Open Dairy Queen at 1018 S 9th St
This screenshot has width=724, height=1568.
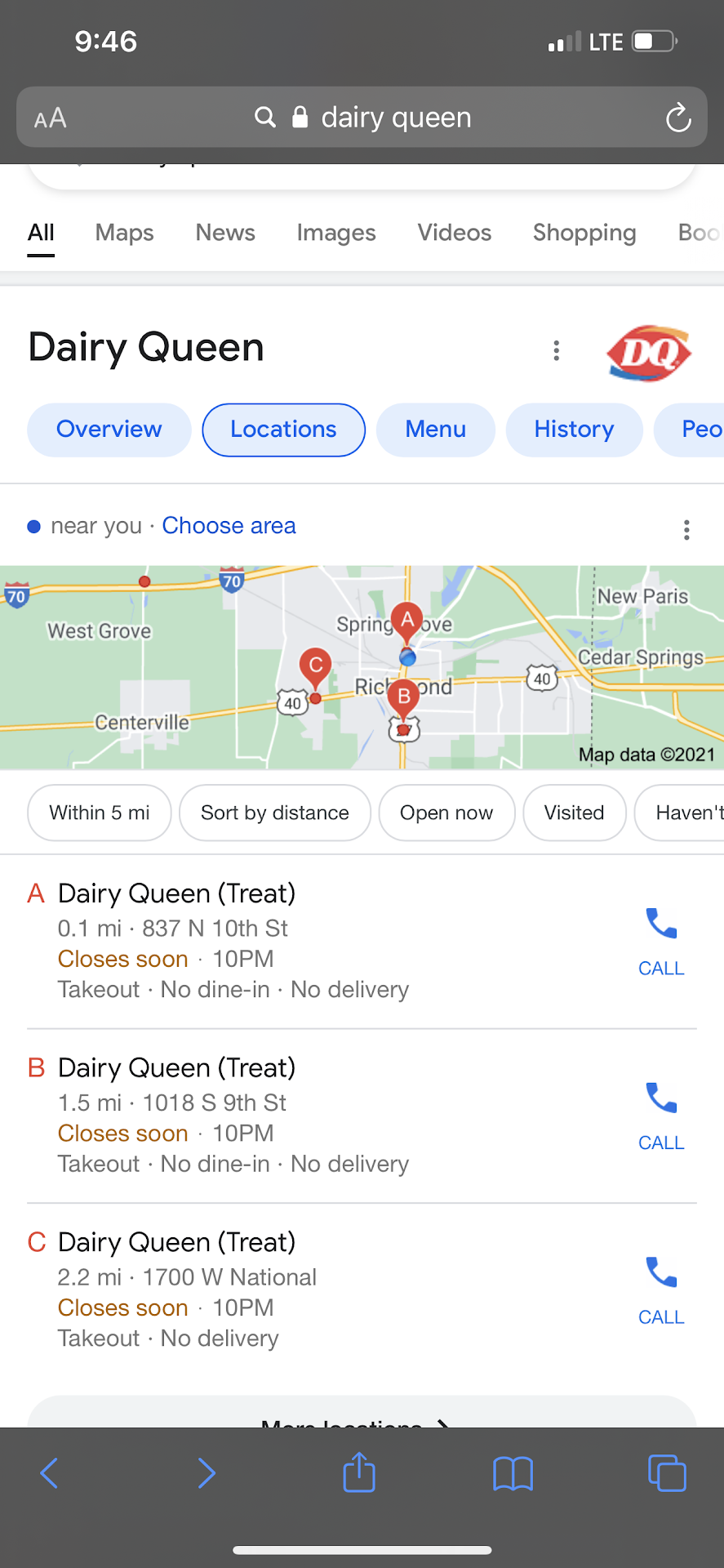click(x=176, y=1068)
